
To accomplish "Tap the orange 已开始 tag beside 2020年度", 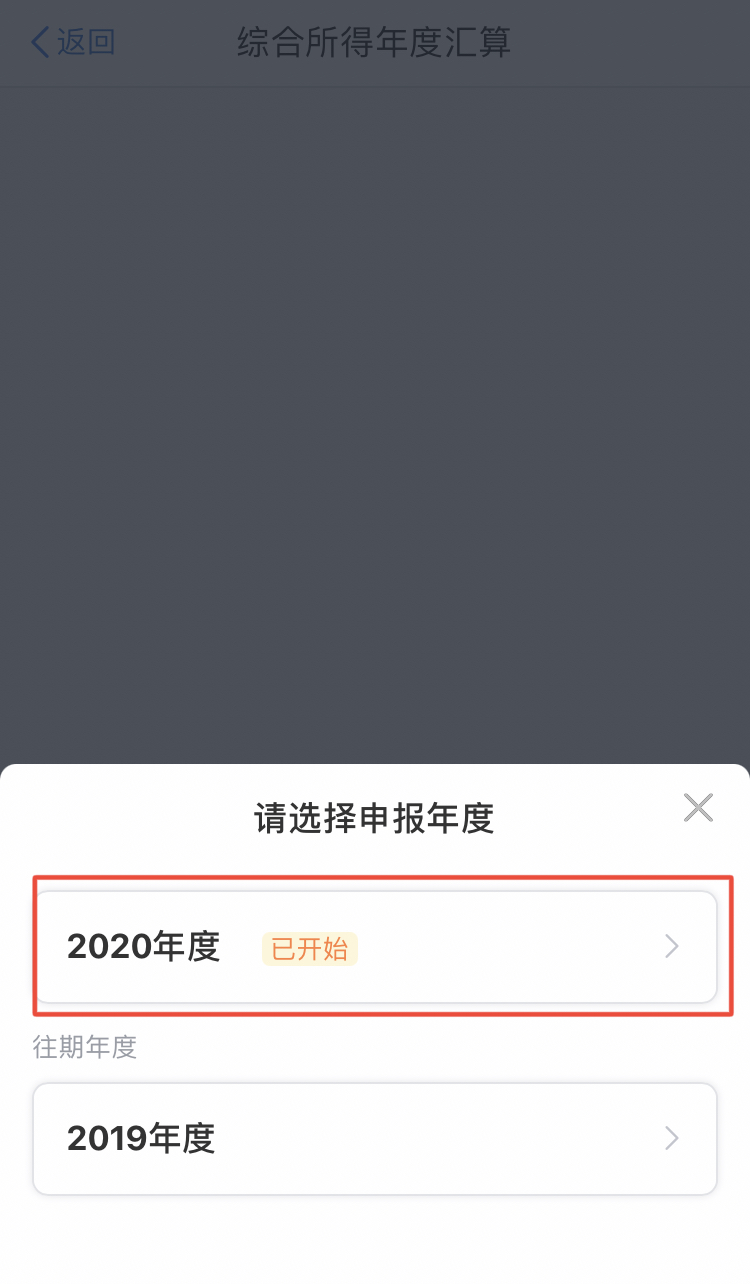I will 309,948.
